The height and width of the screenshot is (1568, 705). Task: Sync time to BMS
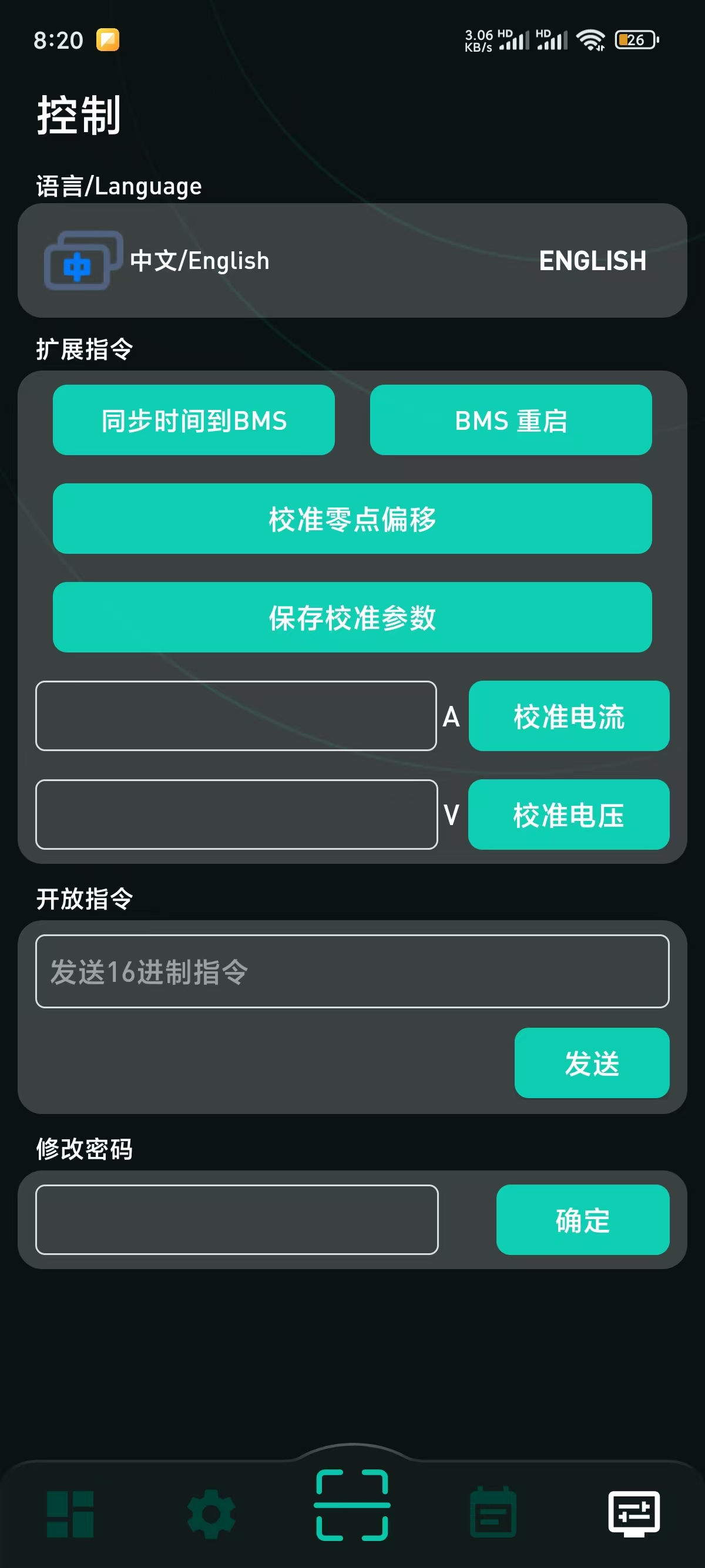click(194, 419)
